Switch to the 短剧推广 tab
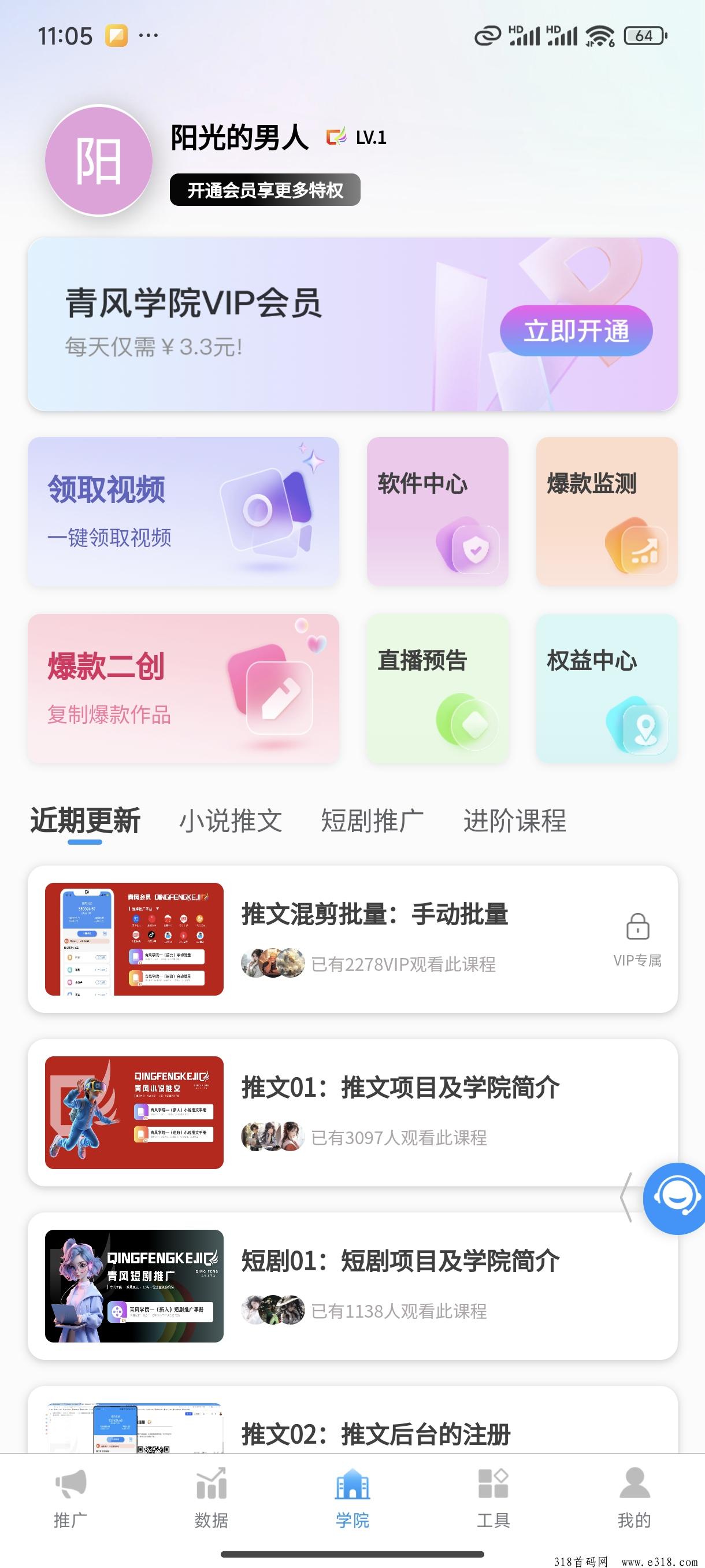705x1568 pixels. tap(372, 820)
